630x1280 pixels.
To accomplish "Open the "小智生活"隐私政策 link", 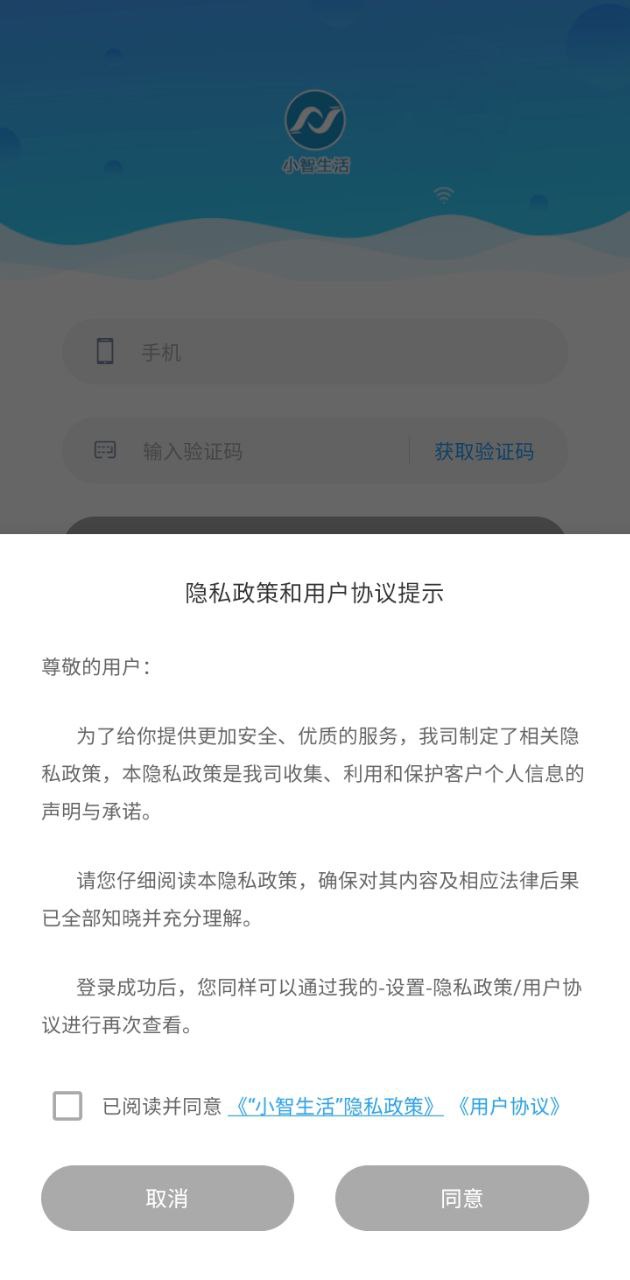I will click(x=335, y=1107).
